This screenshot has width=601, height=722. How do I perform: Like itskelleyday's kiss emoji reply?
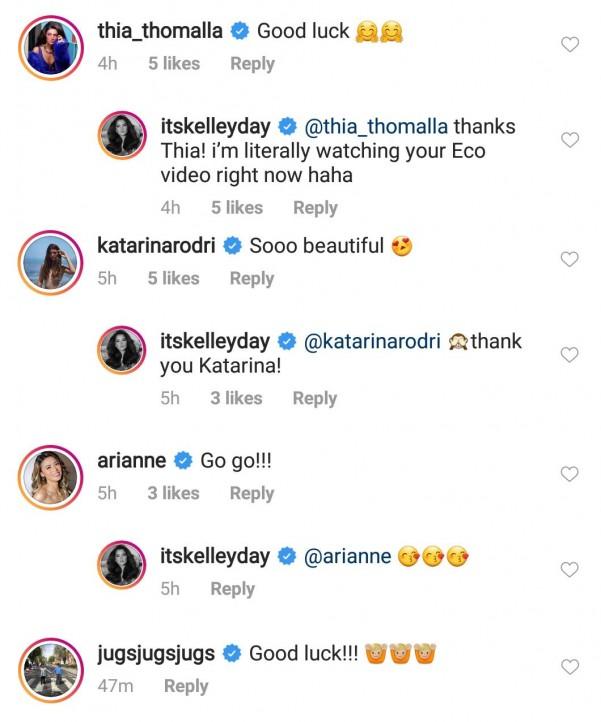[x=570, y=569]
